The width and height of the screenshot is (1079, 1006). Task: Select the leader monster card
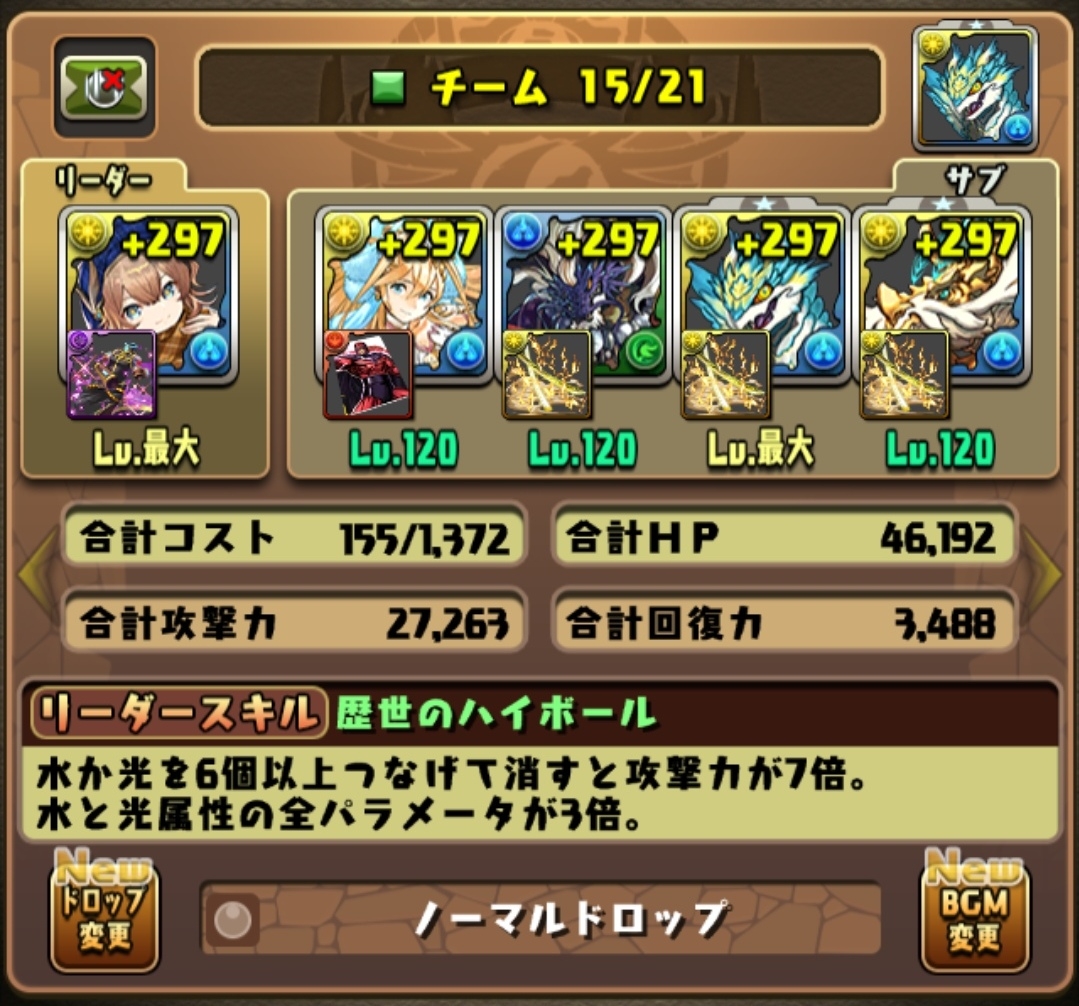click(x=147, y=300)
